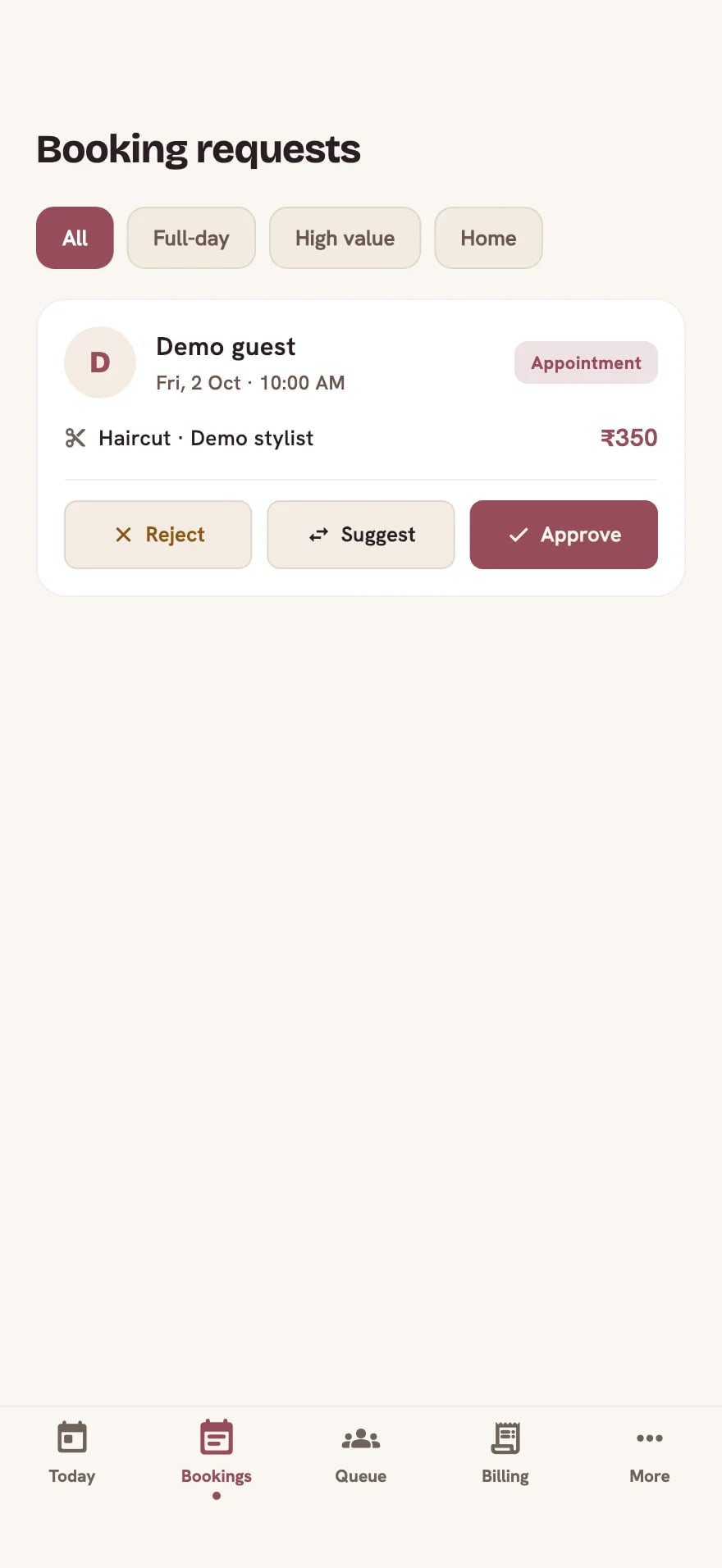Filter requests by Full-day
The width and height of the screenshot is (722, 1568).
point(191,238)
